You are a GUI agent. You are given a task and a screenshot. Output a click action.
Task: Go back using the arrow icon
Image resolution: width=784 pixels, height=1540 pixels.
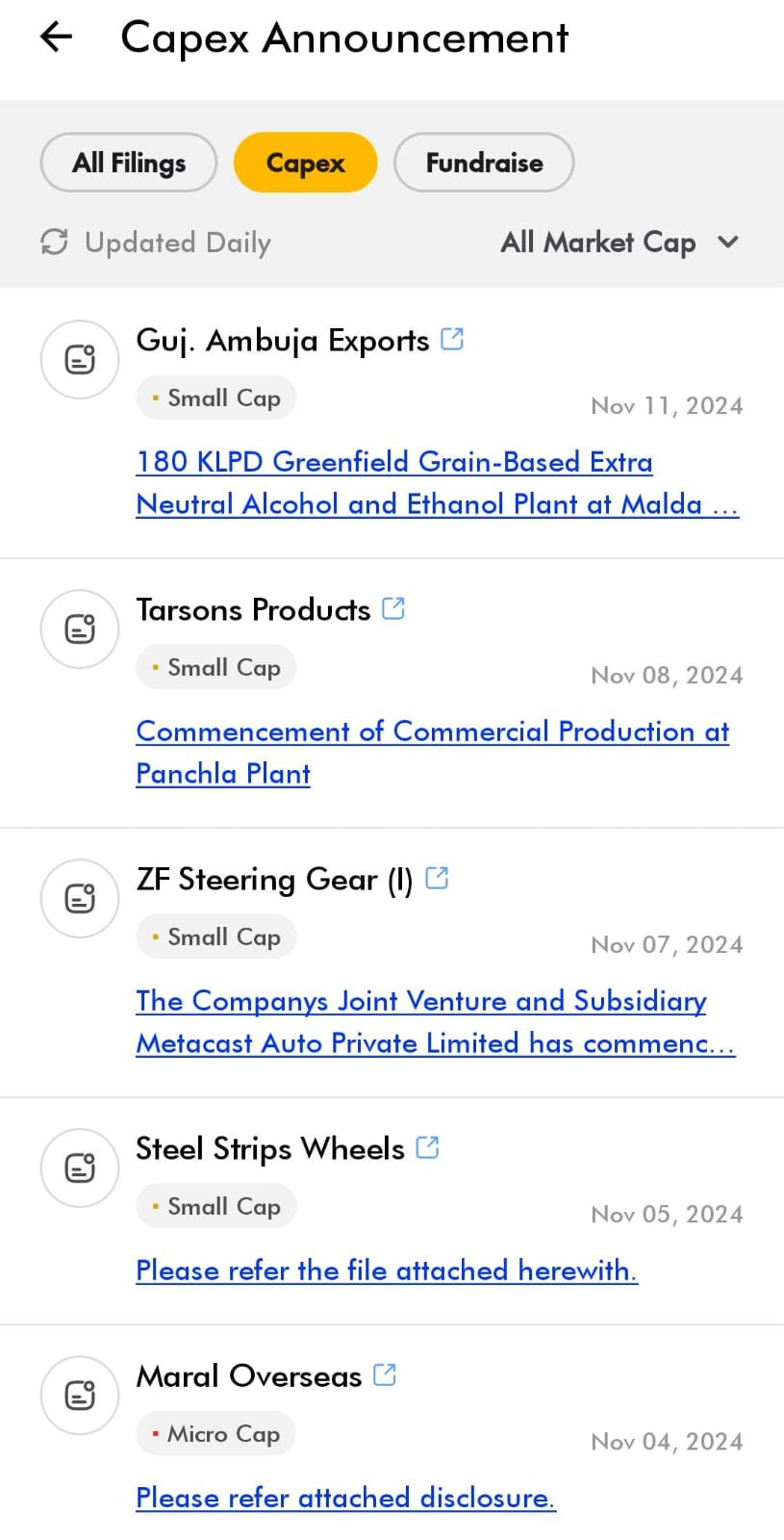[56, 38]
